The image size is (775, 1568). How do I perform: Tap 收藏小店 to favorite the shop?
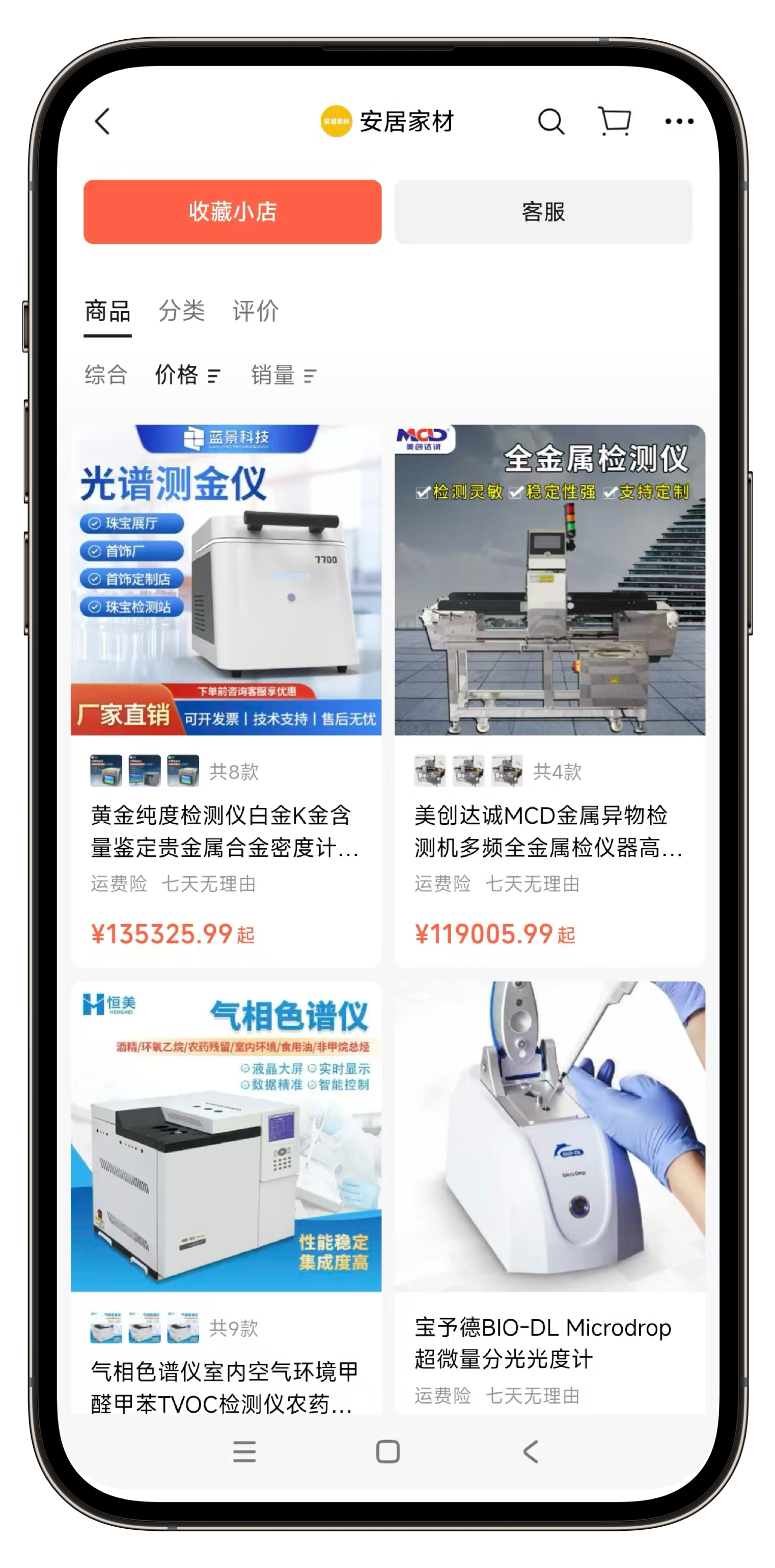pyautogui.click(x=233, y=212)
